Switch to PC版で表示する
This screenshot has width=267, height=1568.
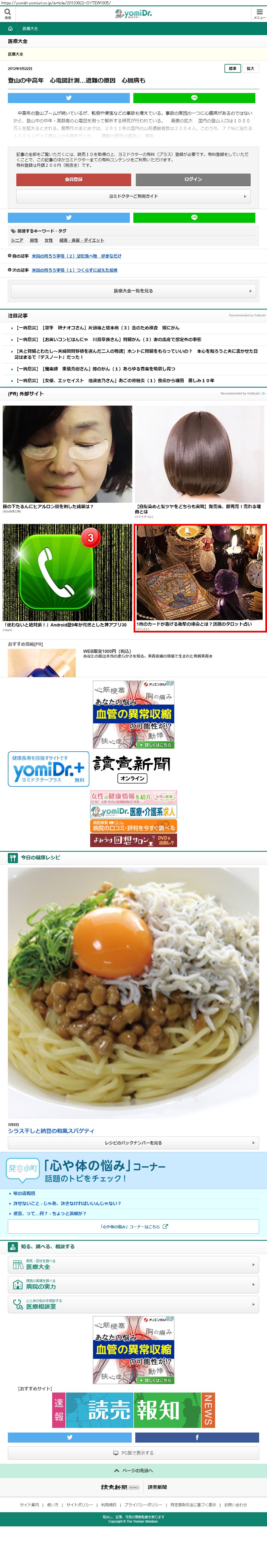(133, 1453)
